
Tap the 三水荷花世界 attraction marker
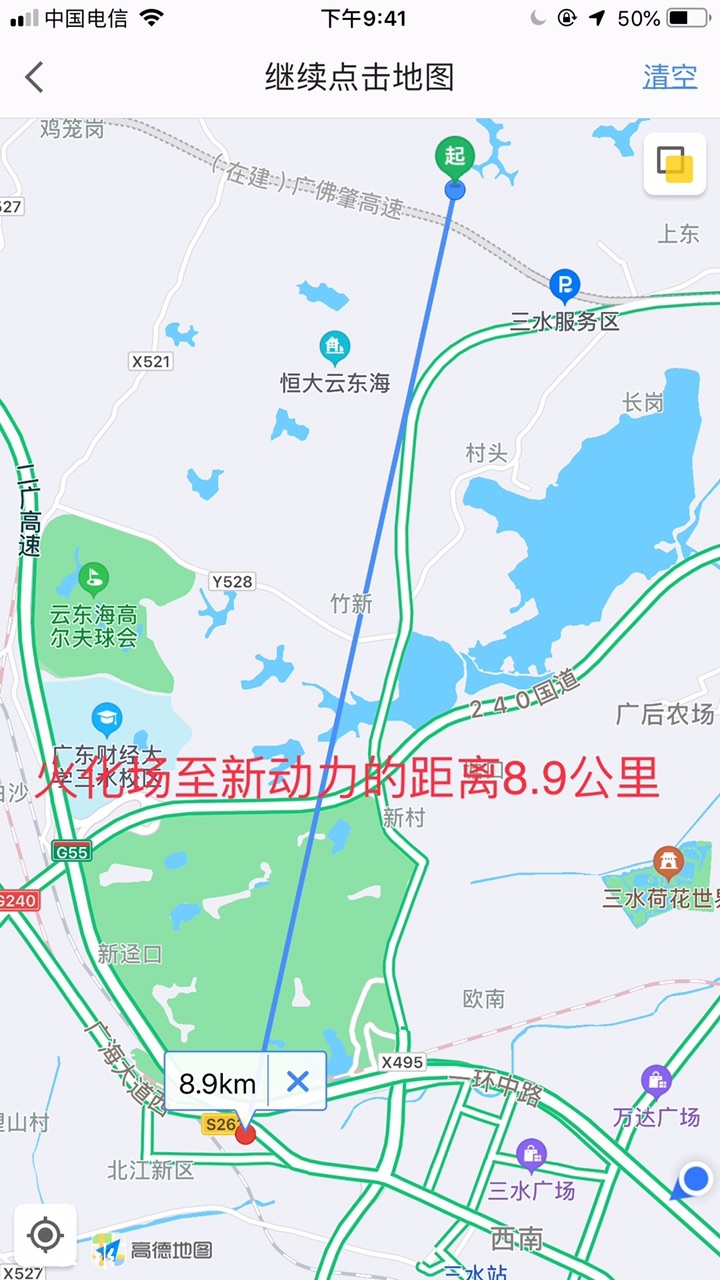click(x=667, y=861)
